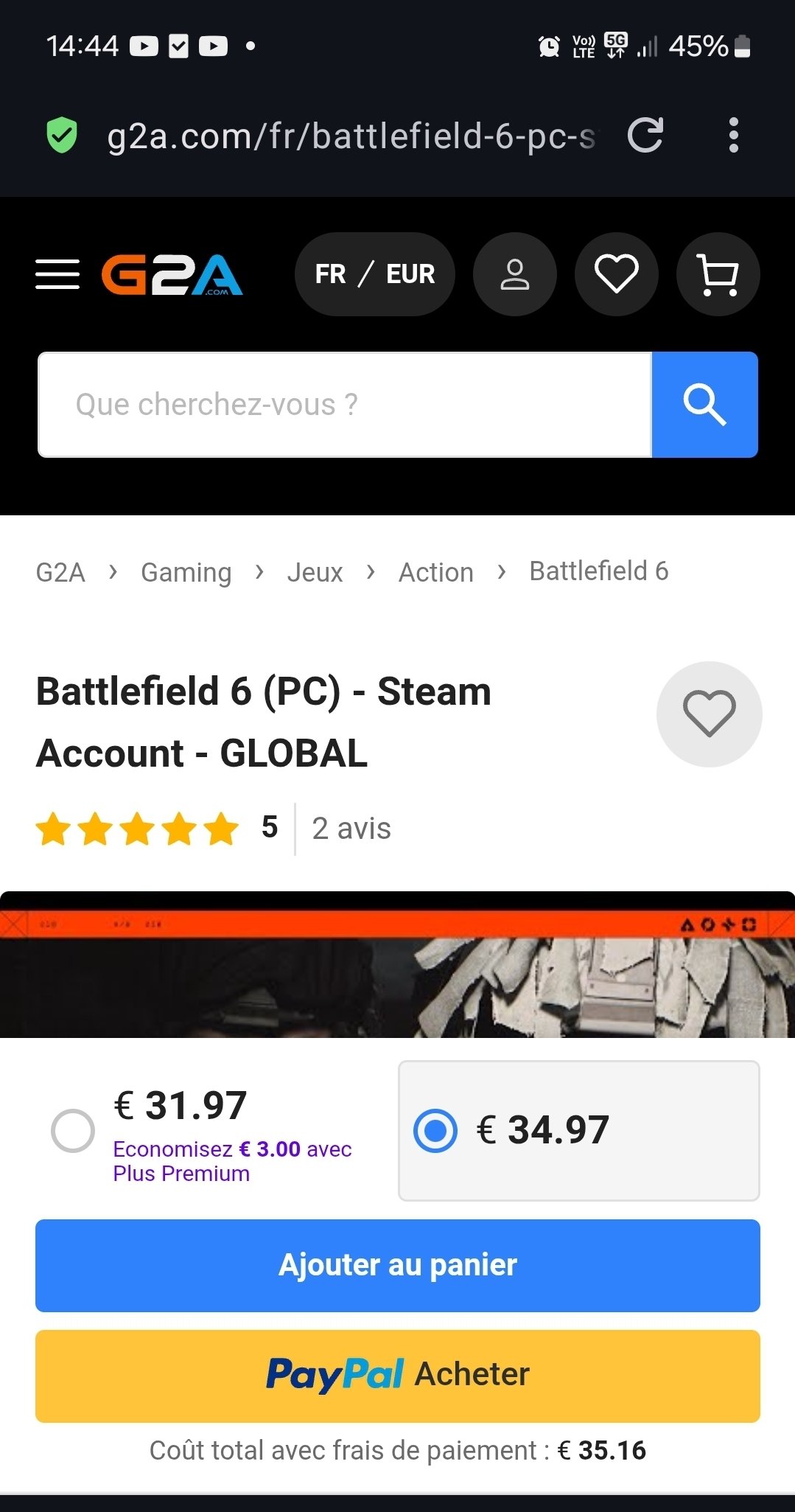Go to Gaming breadcrumb
Image resolution: width=795 pixels, height=1512 pixels.
[186, 572]
